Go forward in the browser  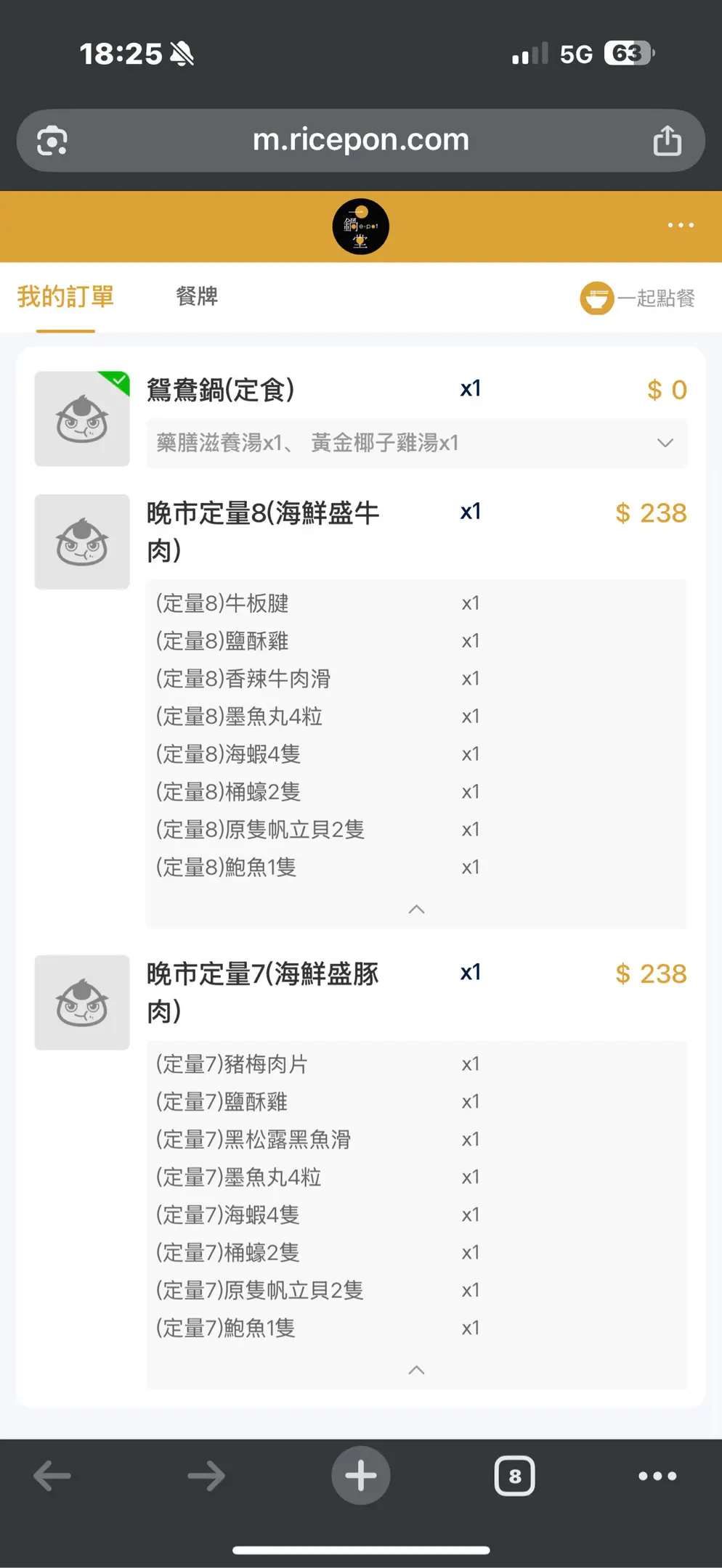pyautogui.click(x=206, y=1476)
